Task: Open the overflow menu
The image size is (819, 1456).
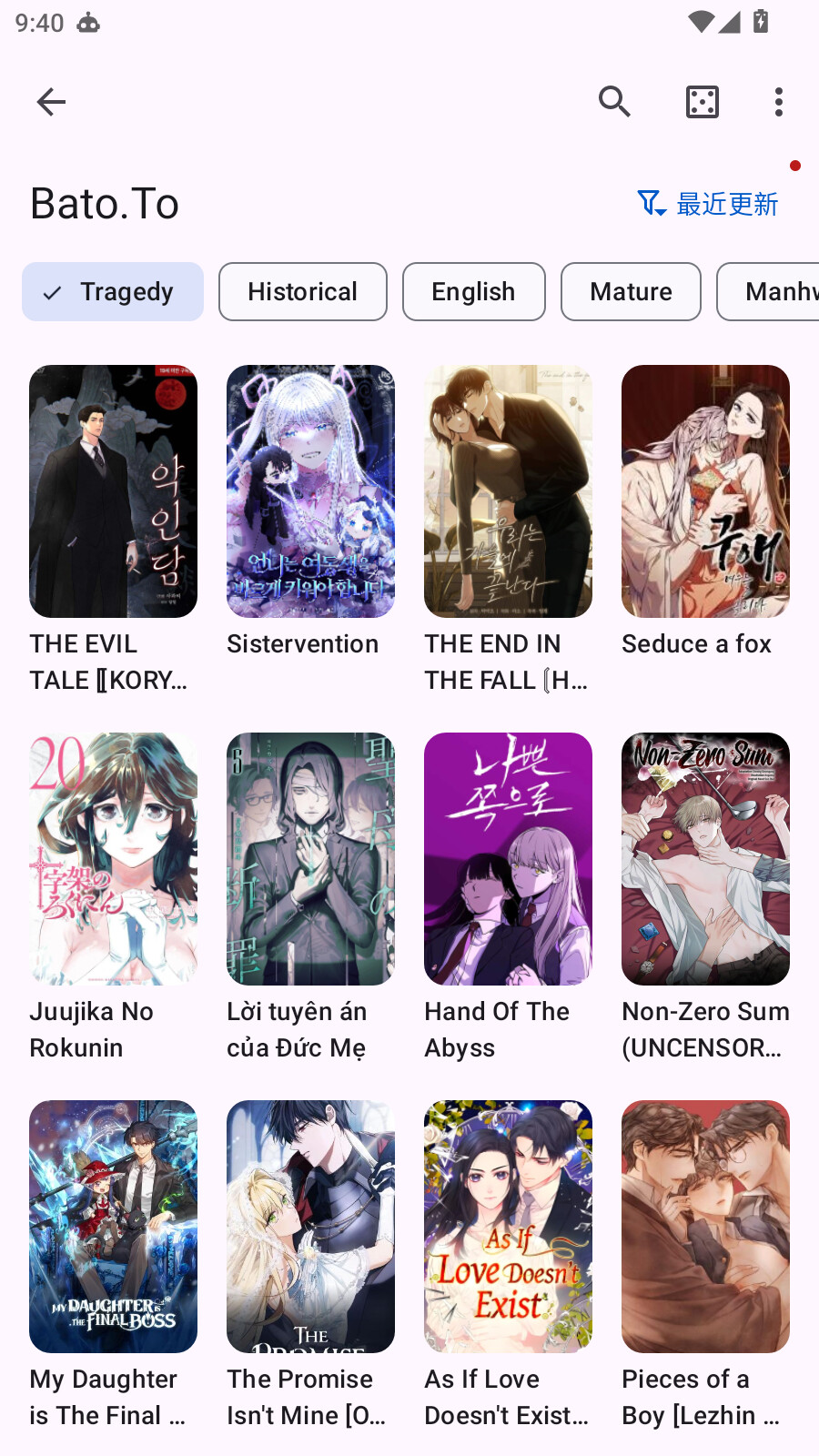Action: point(778,102)
